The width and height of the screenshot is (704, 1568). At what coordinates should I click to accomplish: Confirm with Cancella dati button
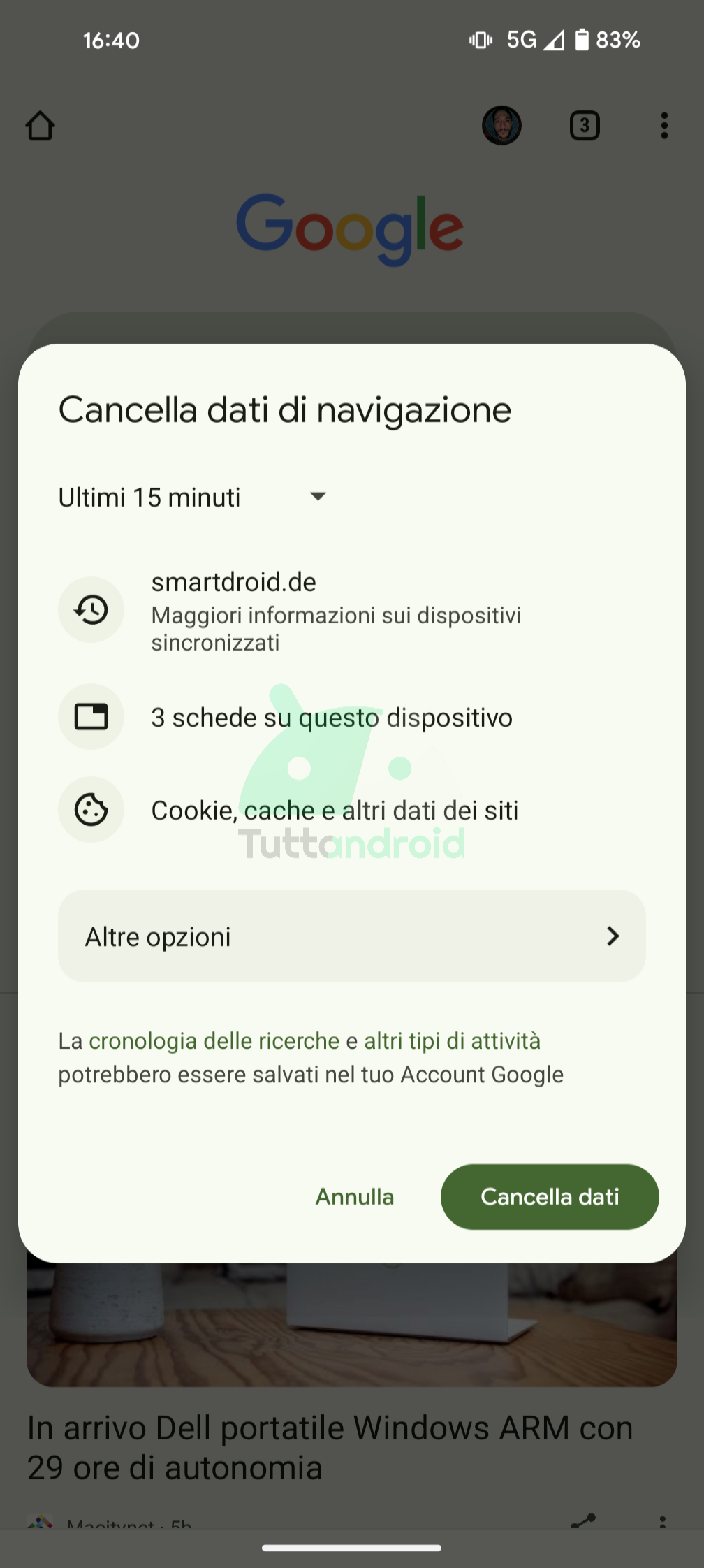click(x=550, y=1197)
